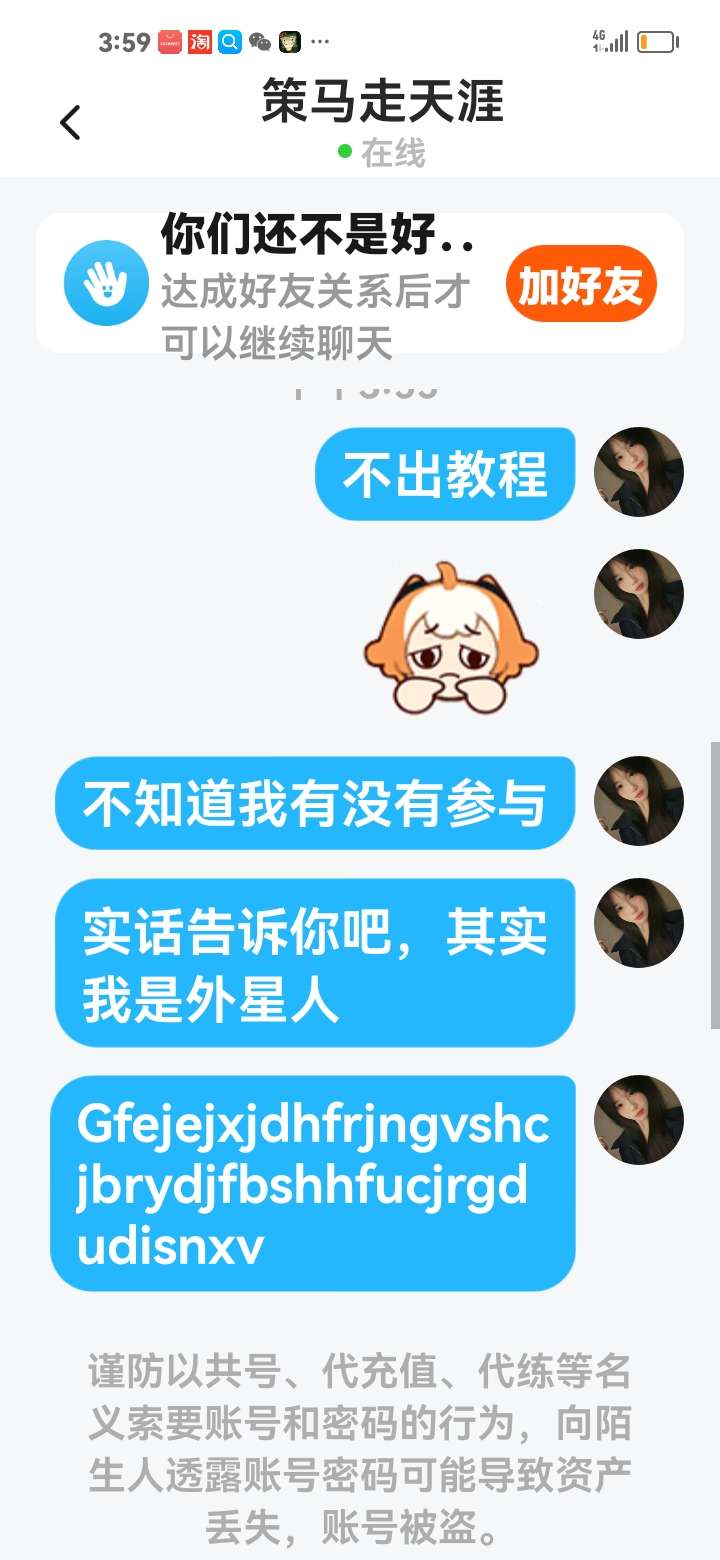This screenshot has height=1560, width=720.
Task: Open sender avatar beside 不出教程 message
Action: coord(638,472)
